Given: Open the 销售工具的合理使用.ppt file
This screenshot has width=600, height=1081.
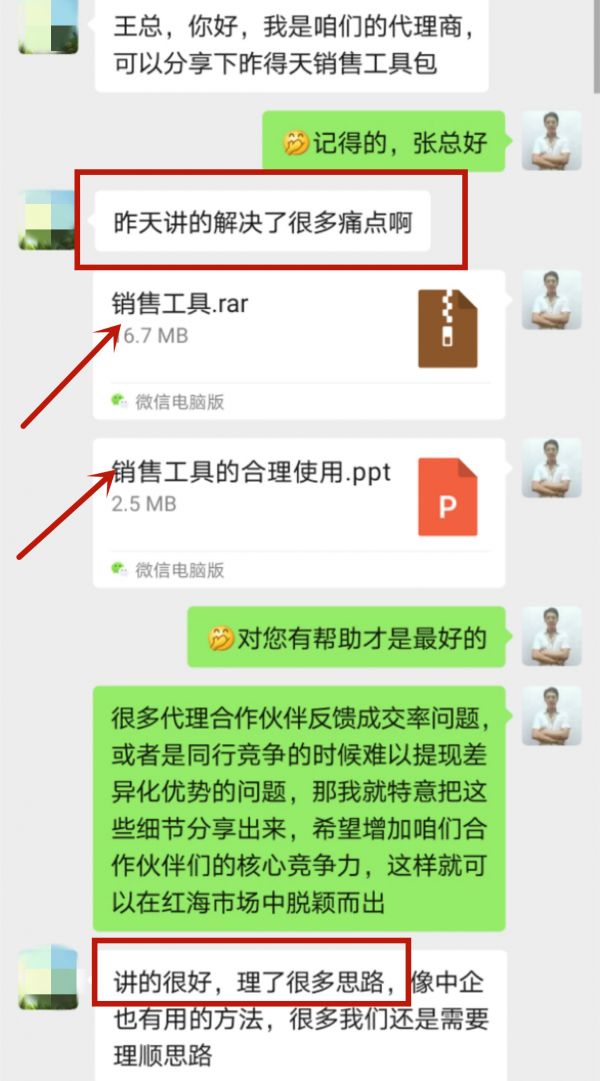Looking at the screenshot, I should pyautogui.click(x=298, y=512).
